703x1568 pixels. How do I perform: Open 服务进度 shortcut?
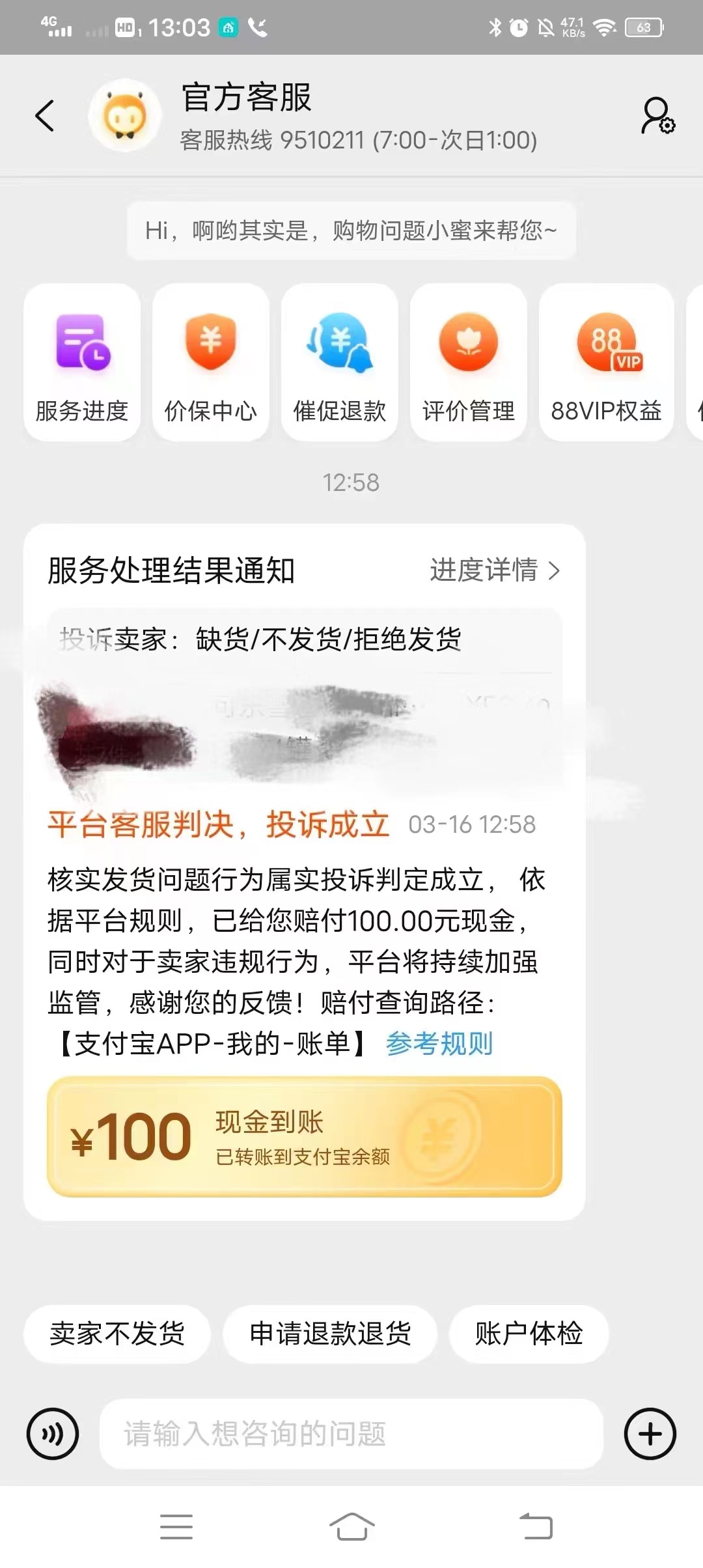(82, 363)
